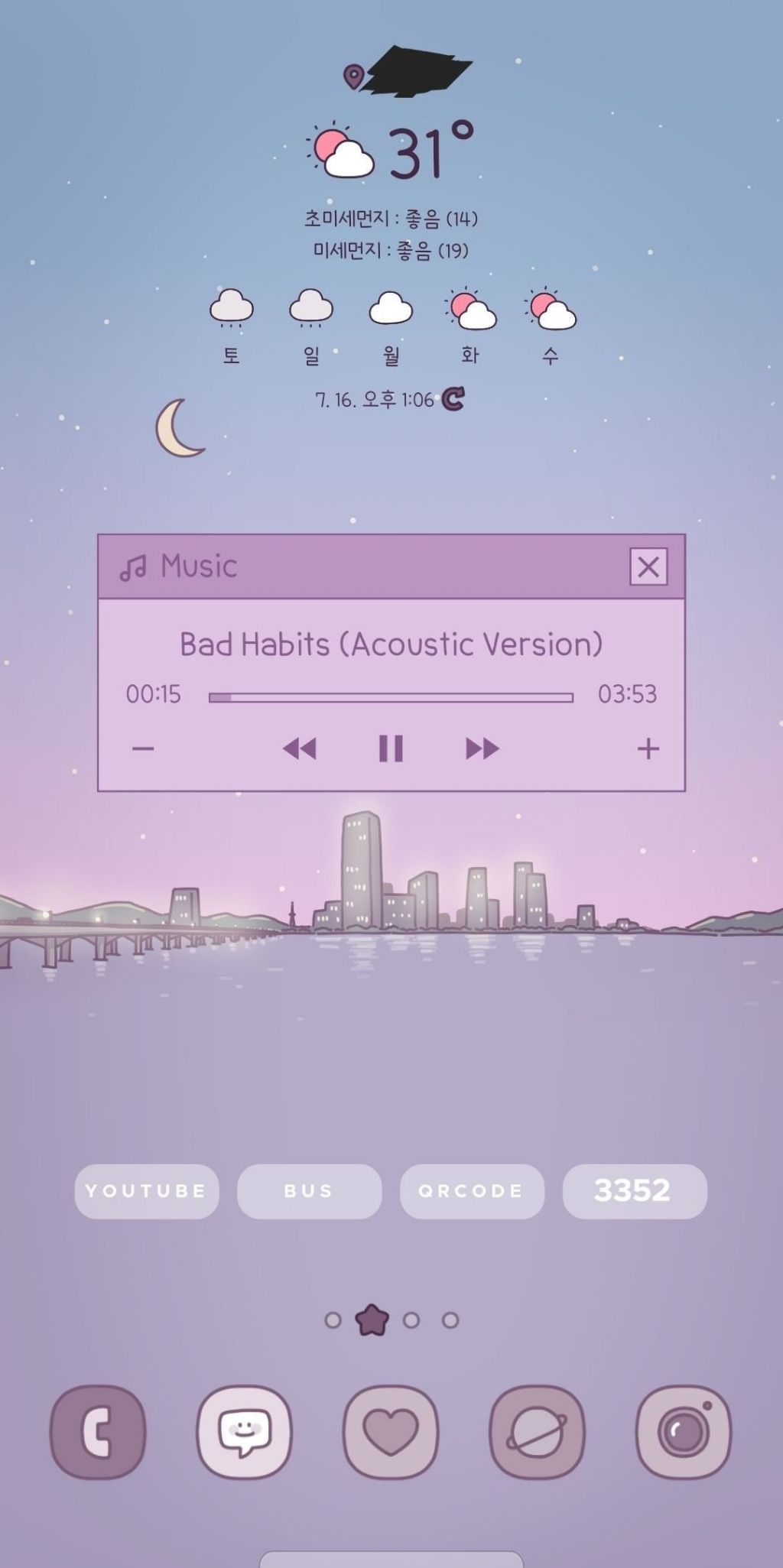Open the phone dialer app
Viewport: 783px width, 1568px height.
pos(98,1431)
